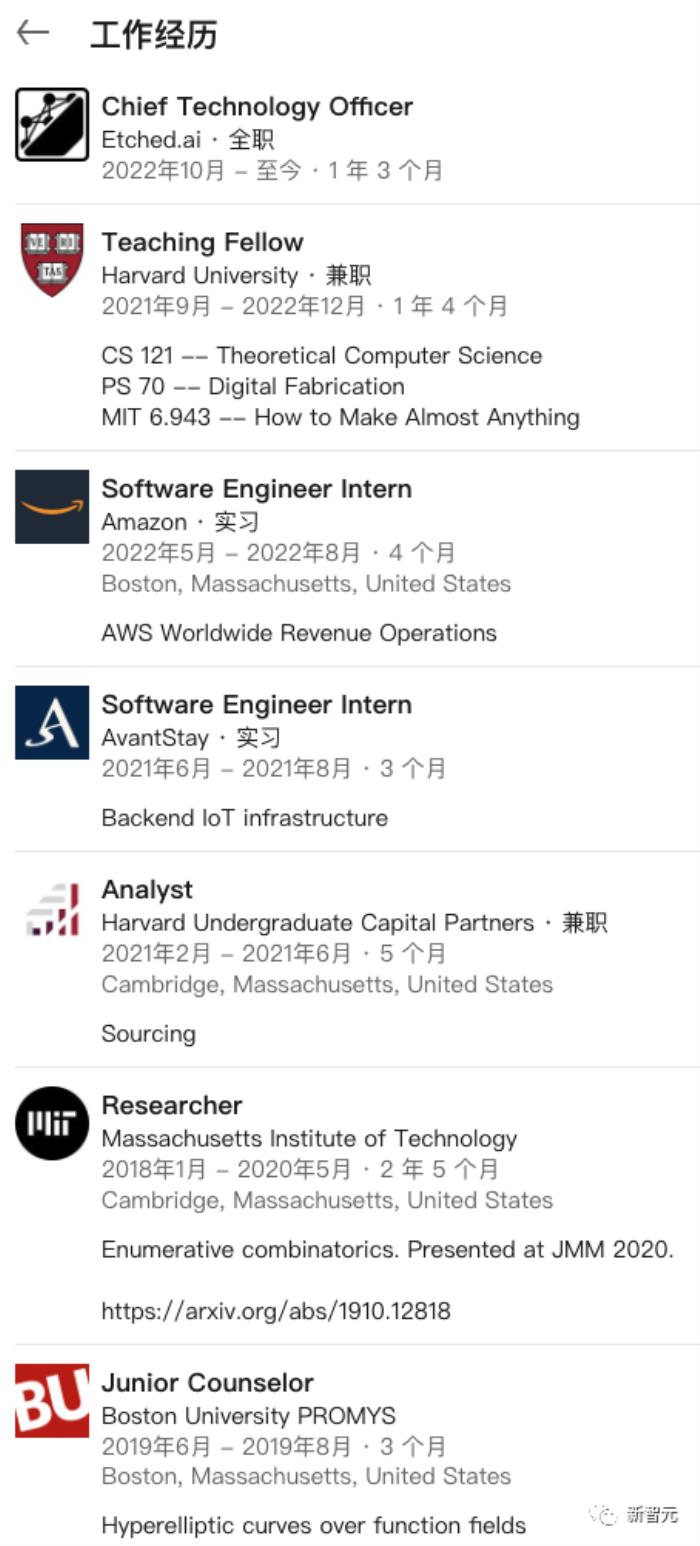The image size is (700, 1546).
Task: Open the arxiv.org/abs/1910.12818 link
Action: pos(276,1310)
